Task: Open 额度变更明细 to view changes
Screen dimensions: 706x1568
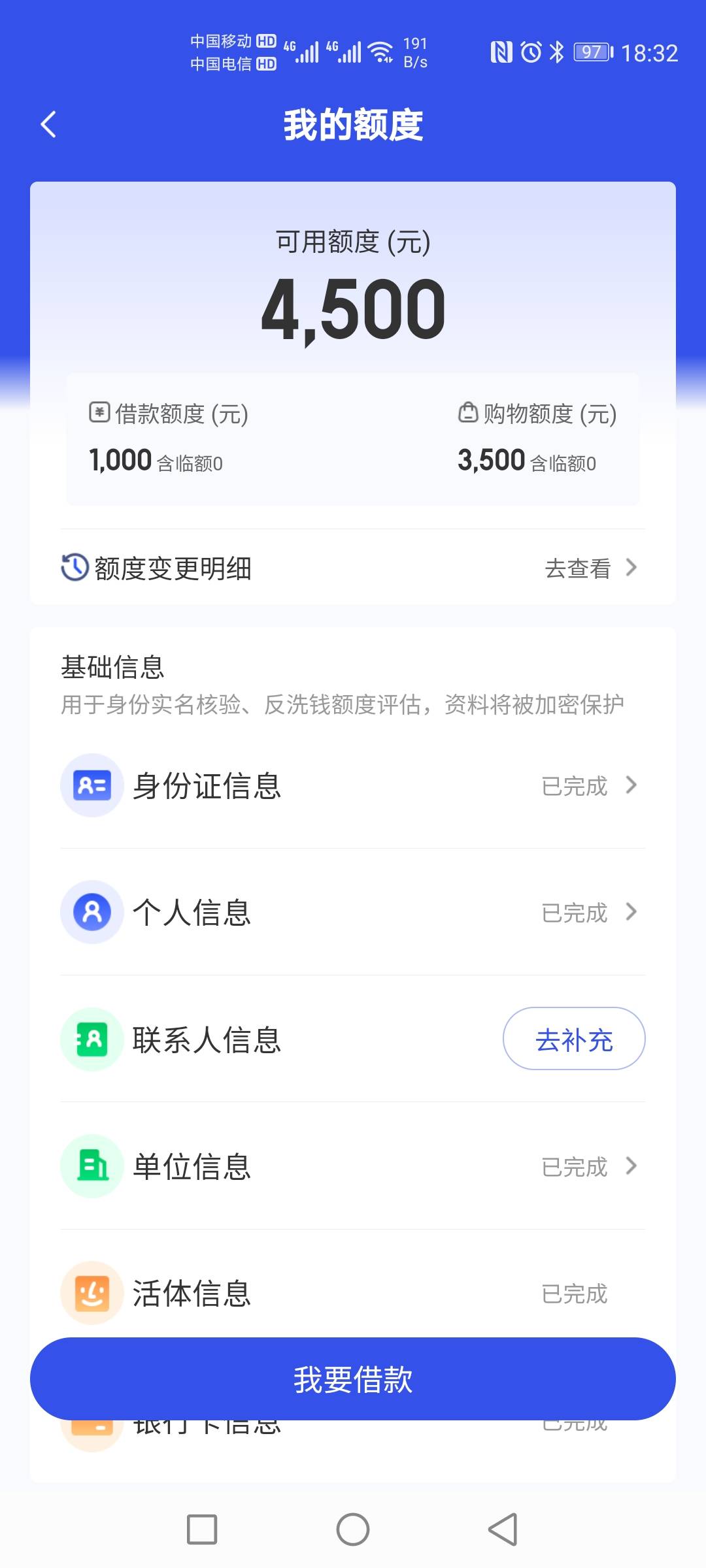Action: 353,568
